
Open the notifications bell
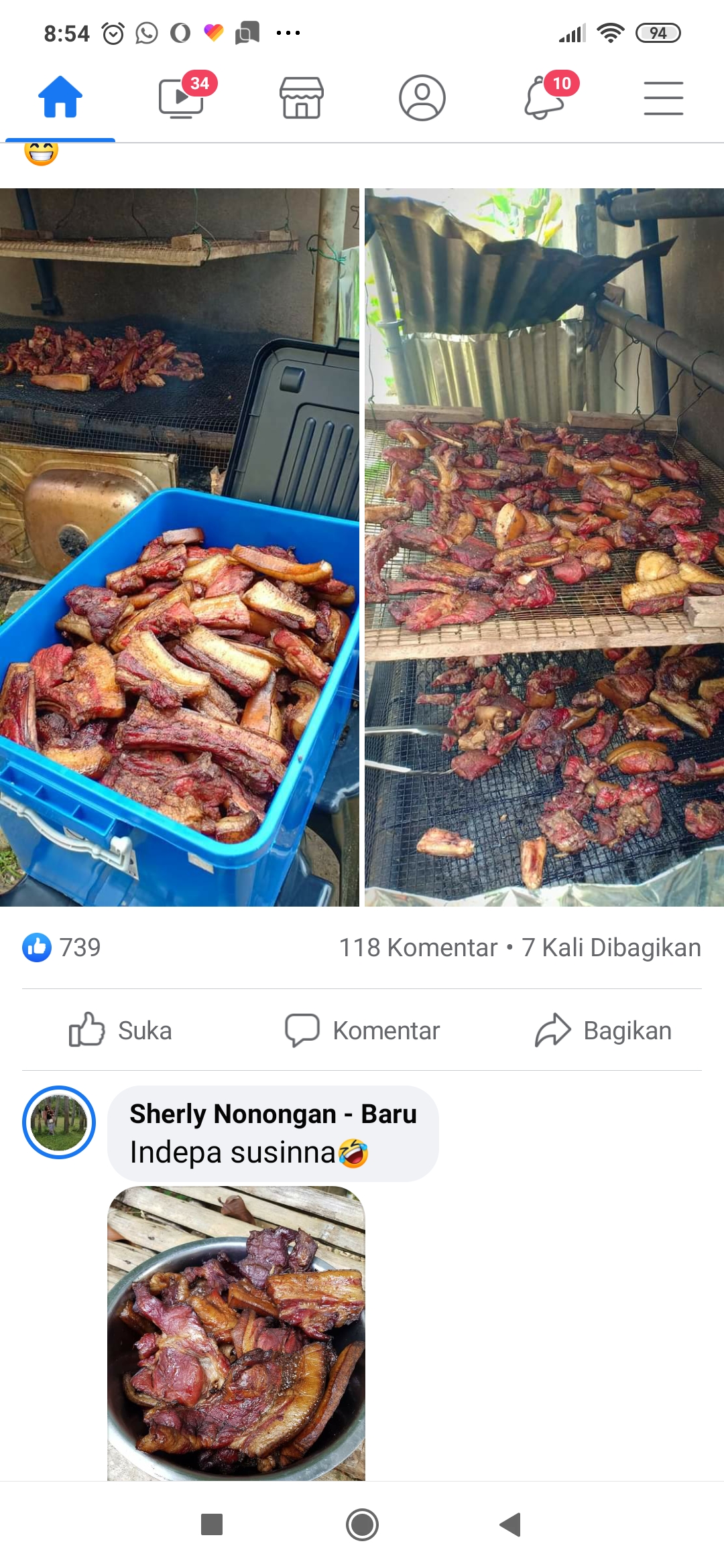pos(544,98)
